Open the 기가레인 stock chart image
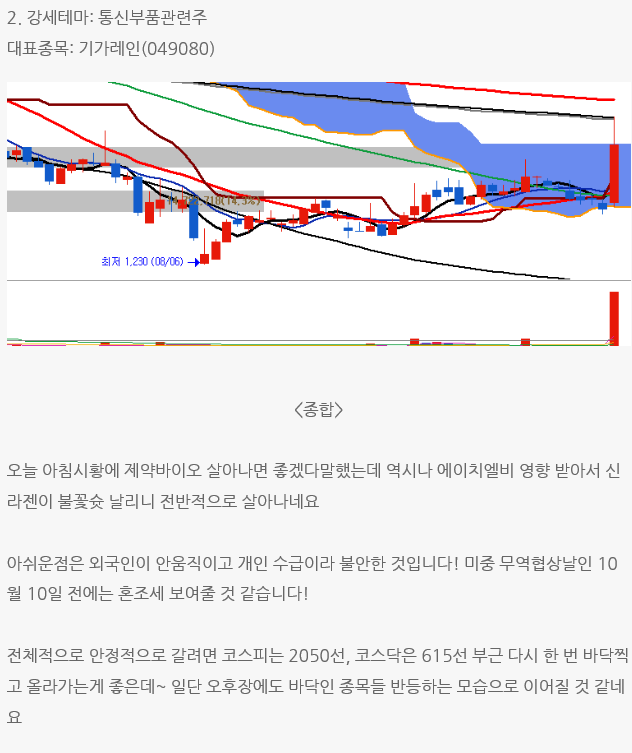Screen dimensions: 632x753 pos(318,214)
